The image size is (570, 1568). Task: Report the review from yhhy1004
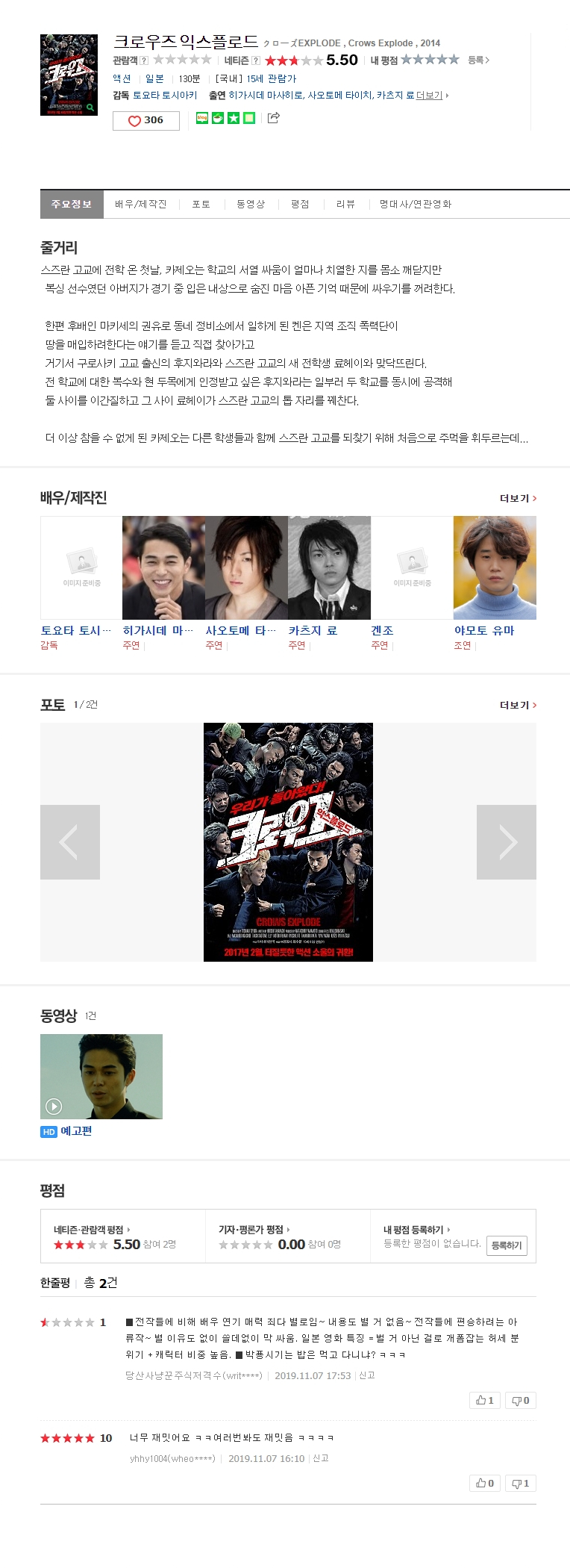point(320,1458)
